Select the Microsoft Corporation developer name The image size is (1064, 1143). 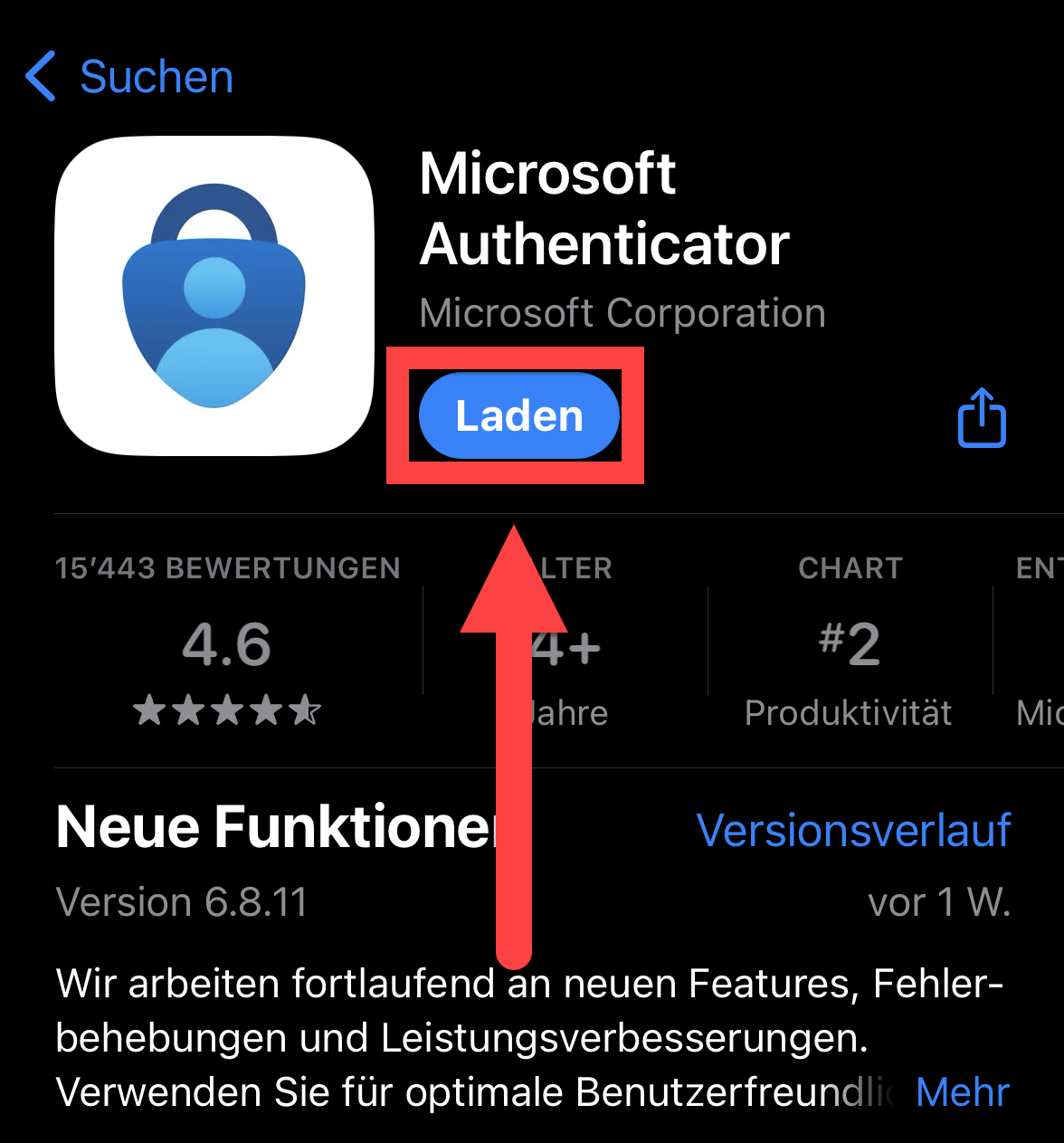[x=622, y=313]
